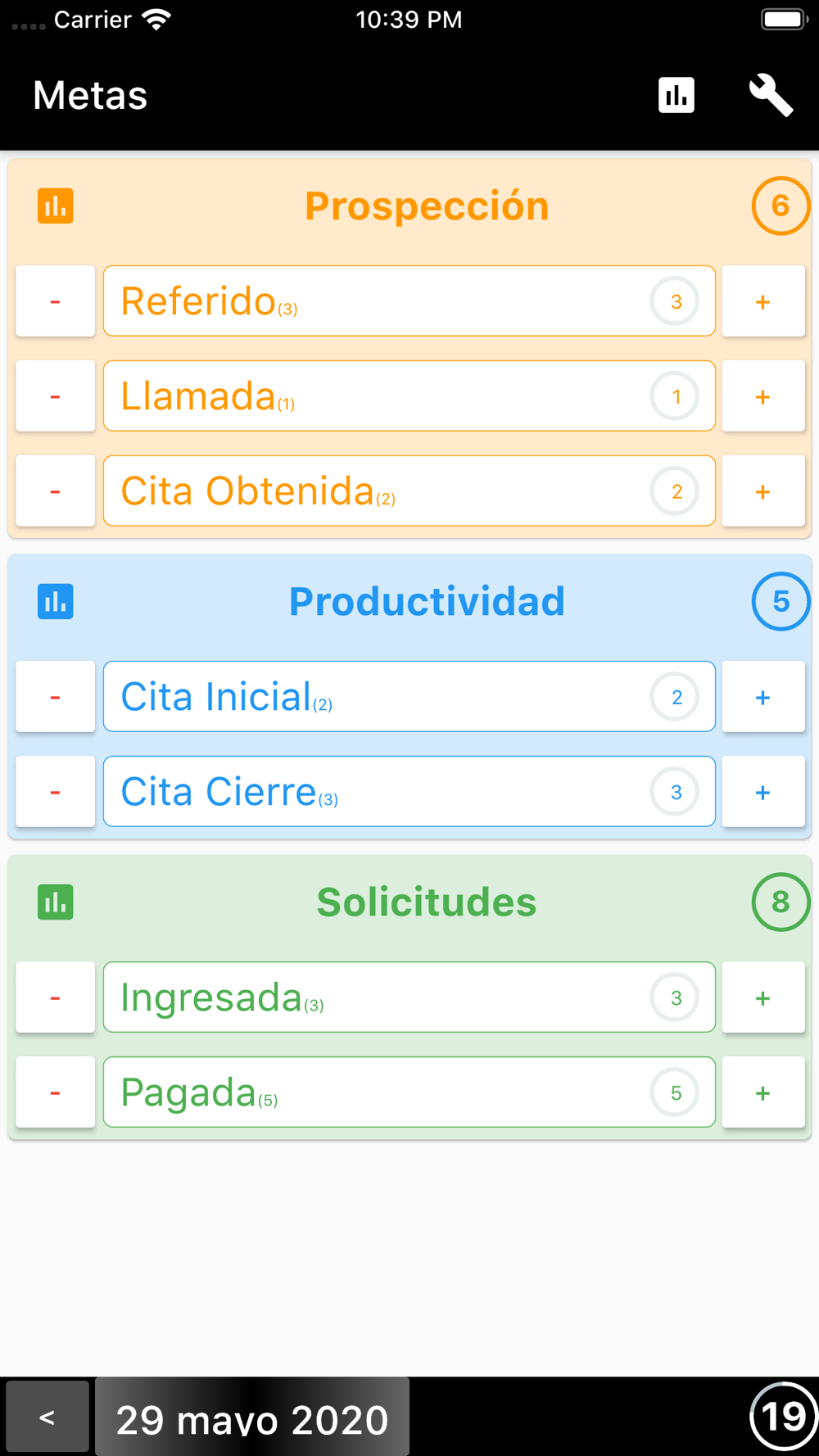Add one to Ingresada
This screenshot has height=1456, width=819.
pos(762,997)
